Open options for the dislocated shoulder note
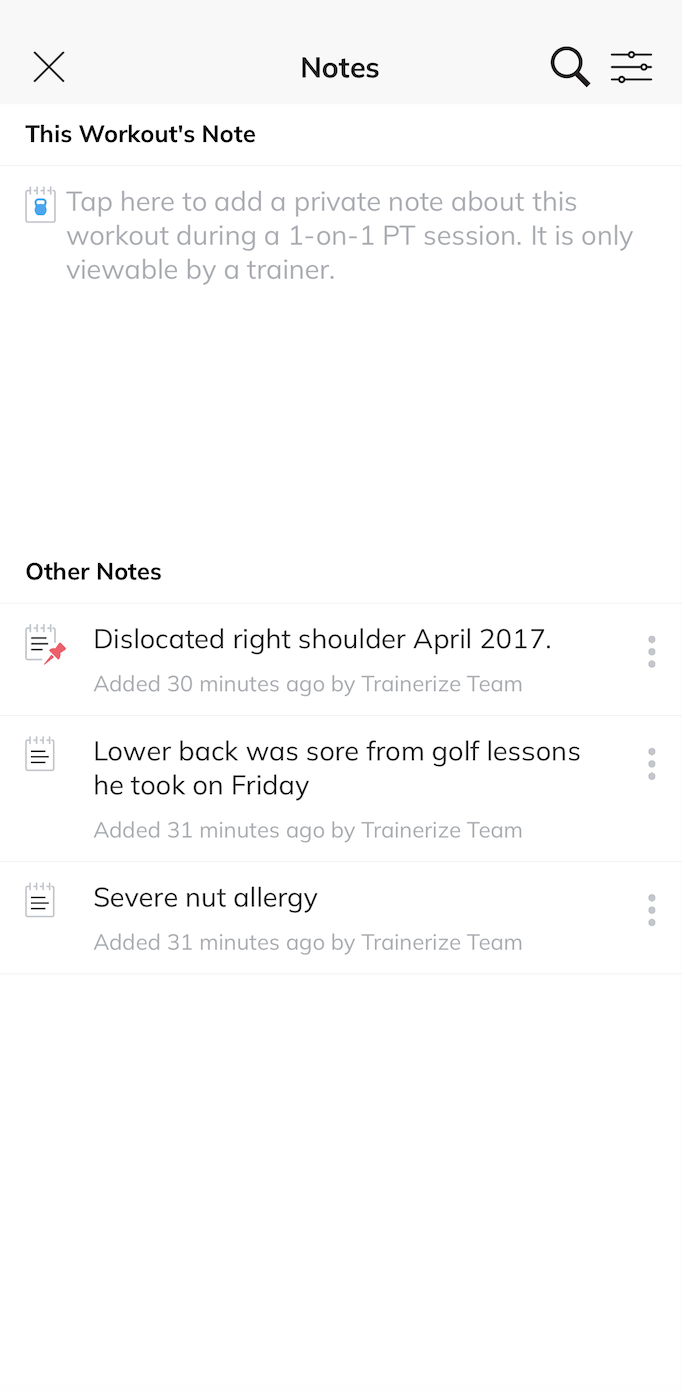The image size is (682, 1392). pyautogui.click(x=652, y=652)
